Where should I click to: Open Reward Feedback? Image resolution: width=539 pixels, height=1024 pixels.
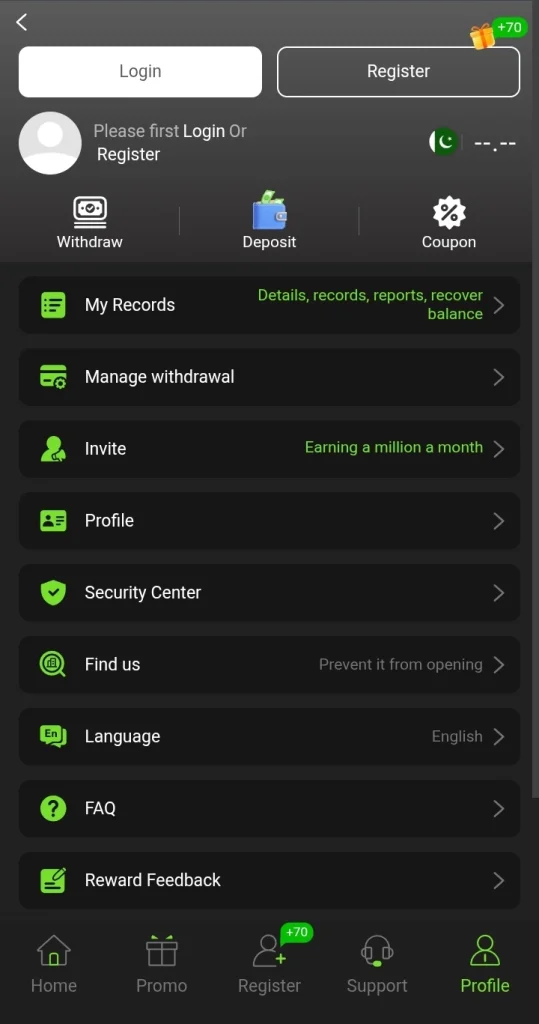(x=269, y=880)
